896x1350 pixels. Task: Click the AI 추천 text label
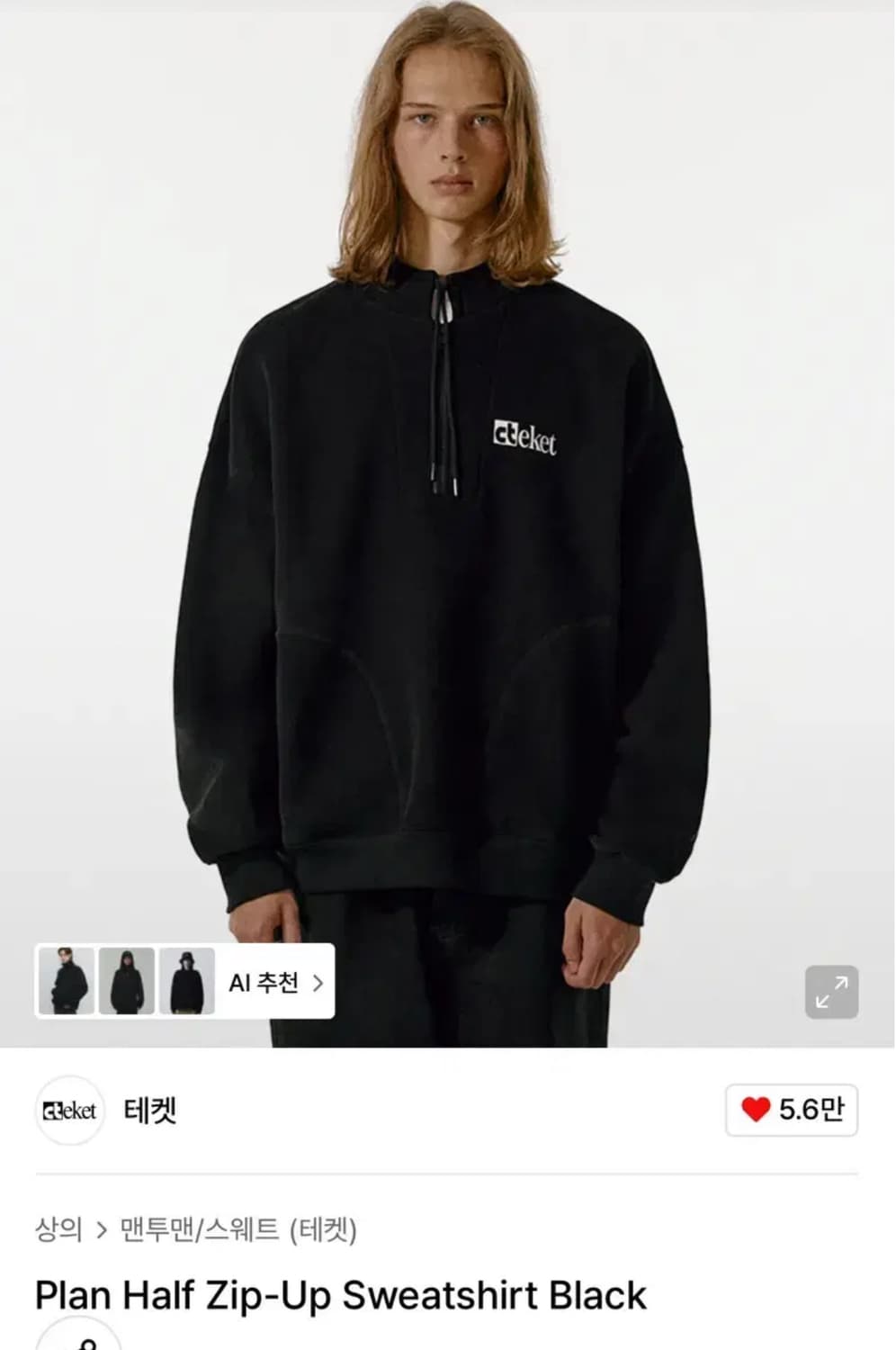pos(262,982)
